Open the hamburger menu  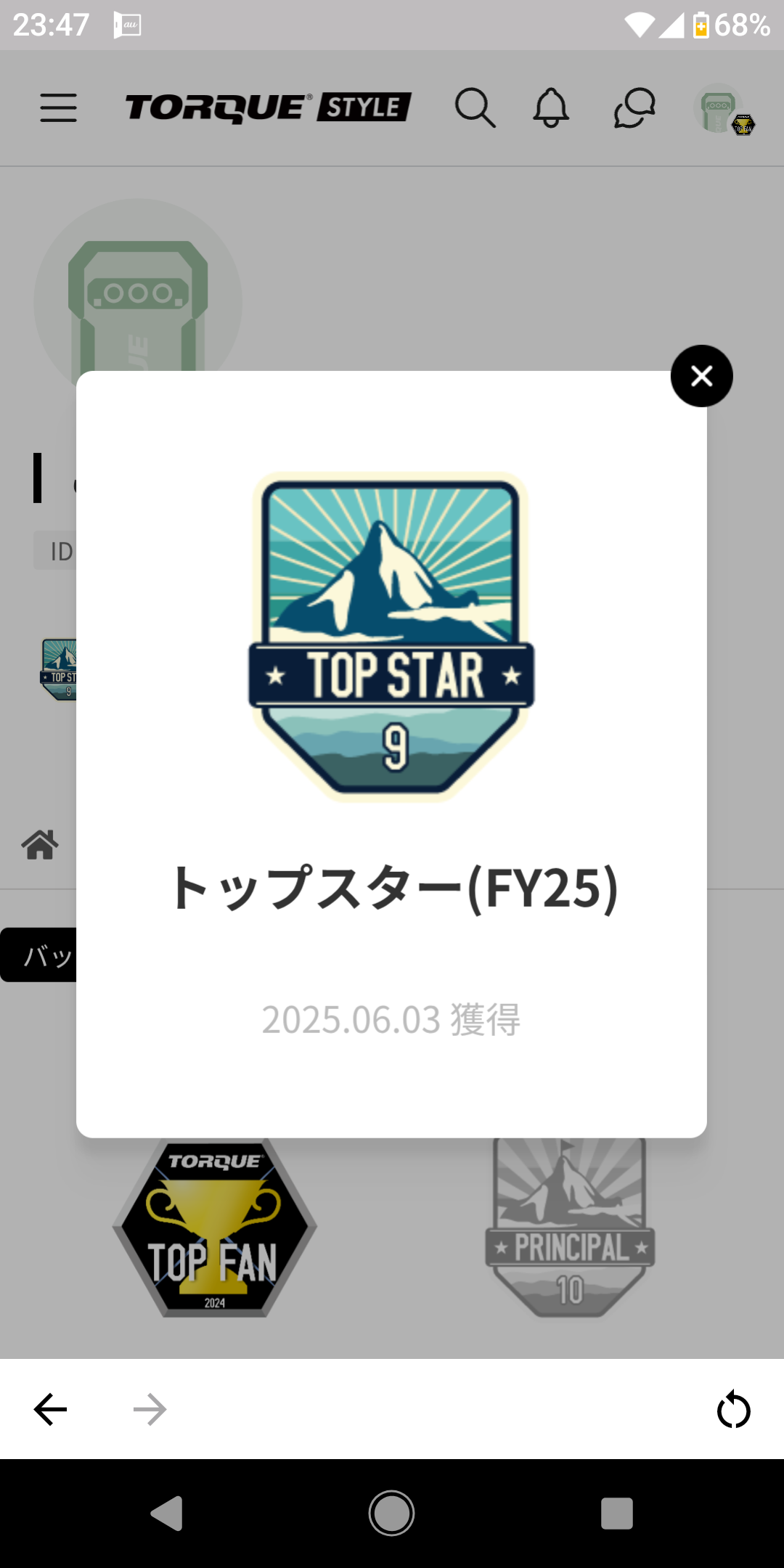click(58, 107)
